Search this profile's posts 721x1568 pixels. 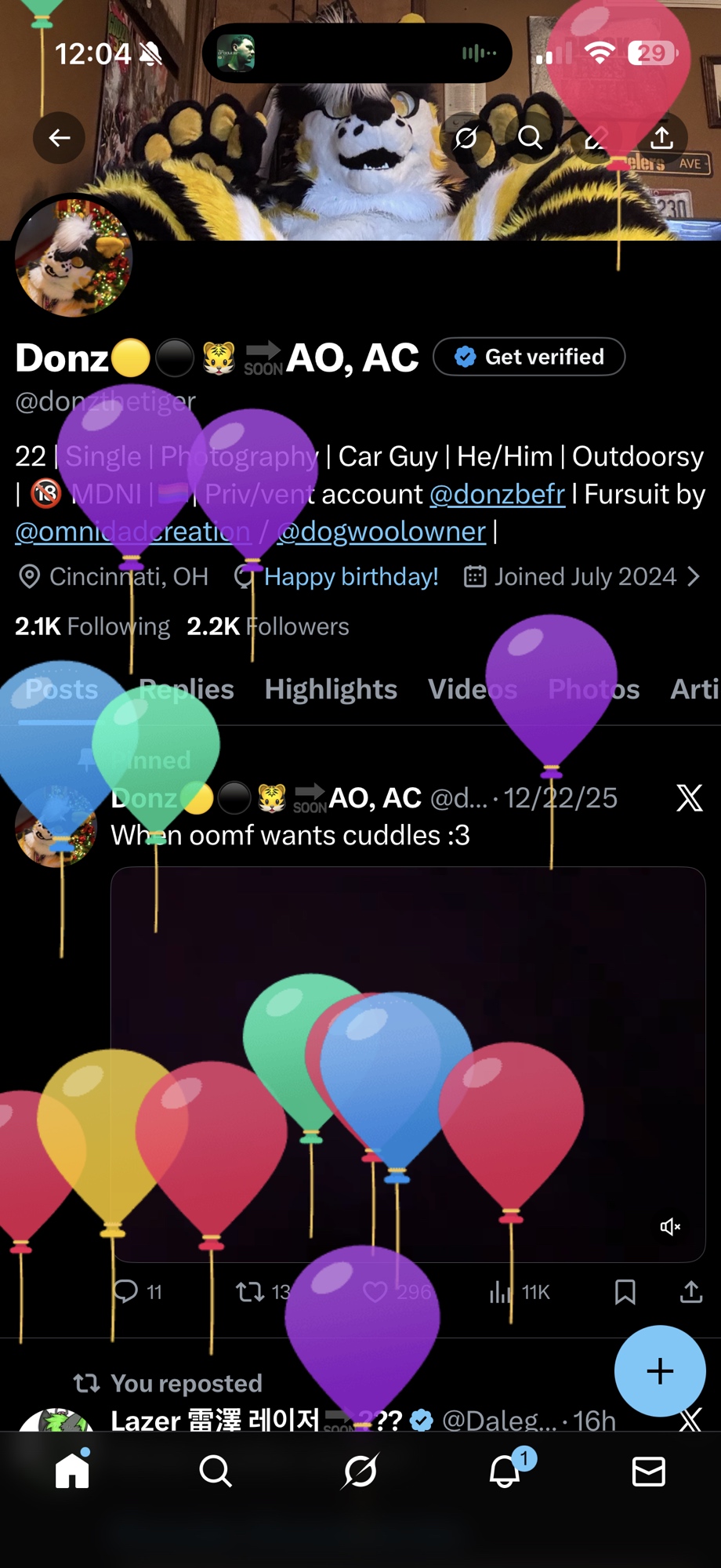[x=531, y=138]
